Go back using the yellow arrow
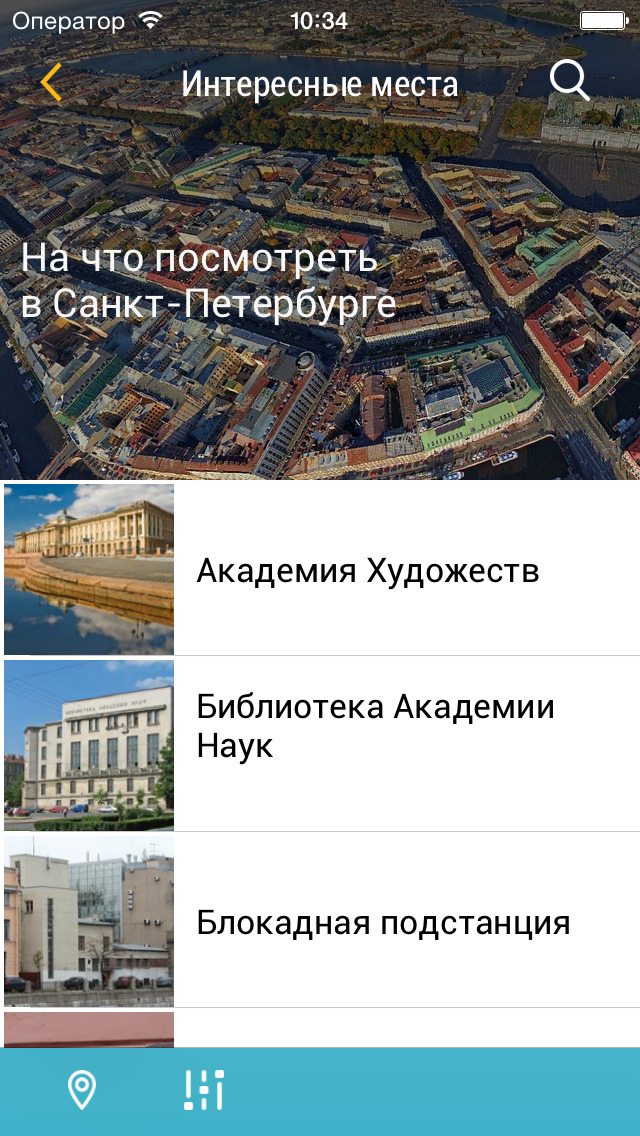 [x=51, y=84]
